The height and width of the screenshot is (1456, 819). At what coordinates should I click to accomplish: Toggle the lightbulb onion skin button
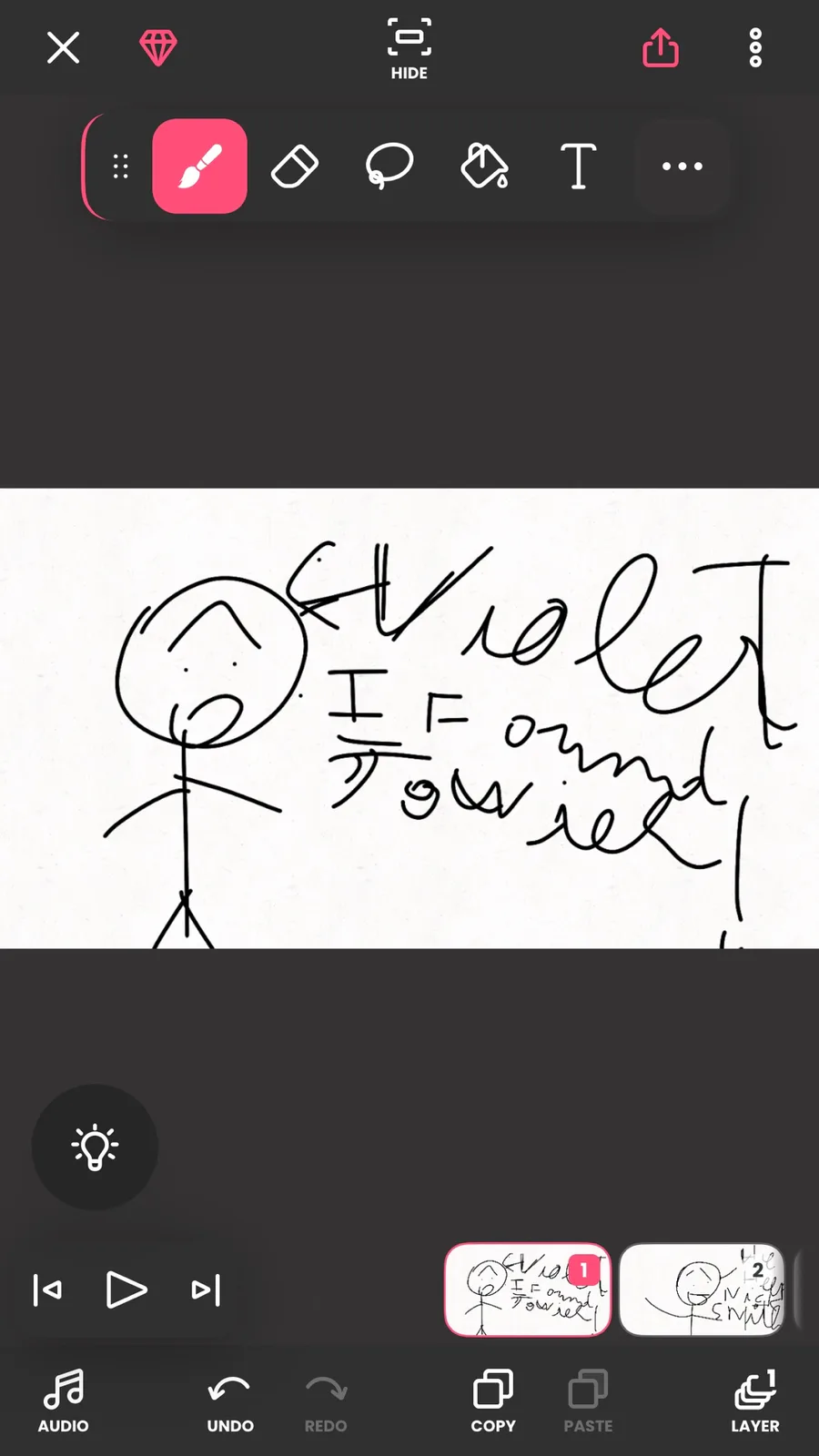tap(95, 1148)
